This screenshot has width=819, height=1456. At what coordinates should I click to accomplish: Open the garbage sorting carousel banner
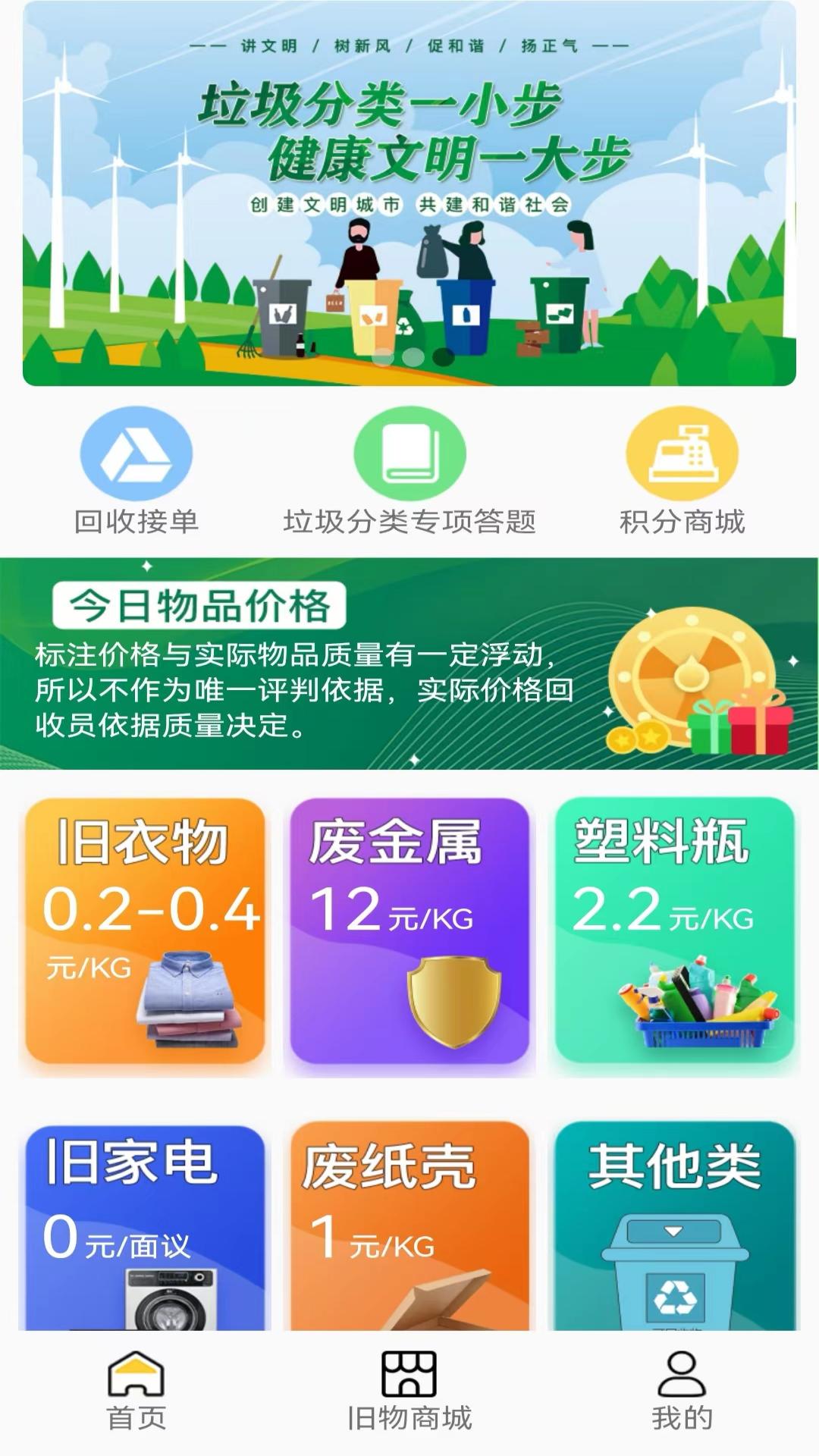click(x=409, y=193)
